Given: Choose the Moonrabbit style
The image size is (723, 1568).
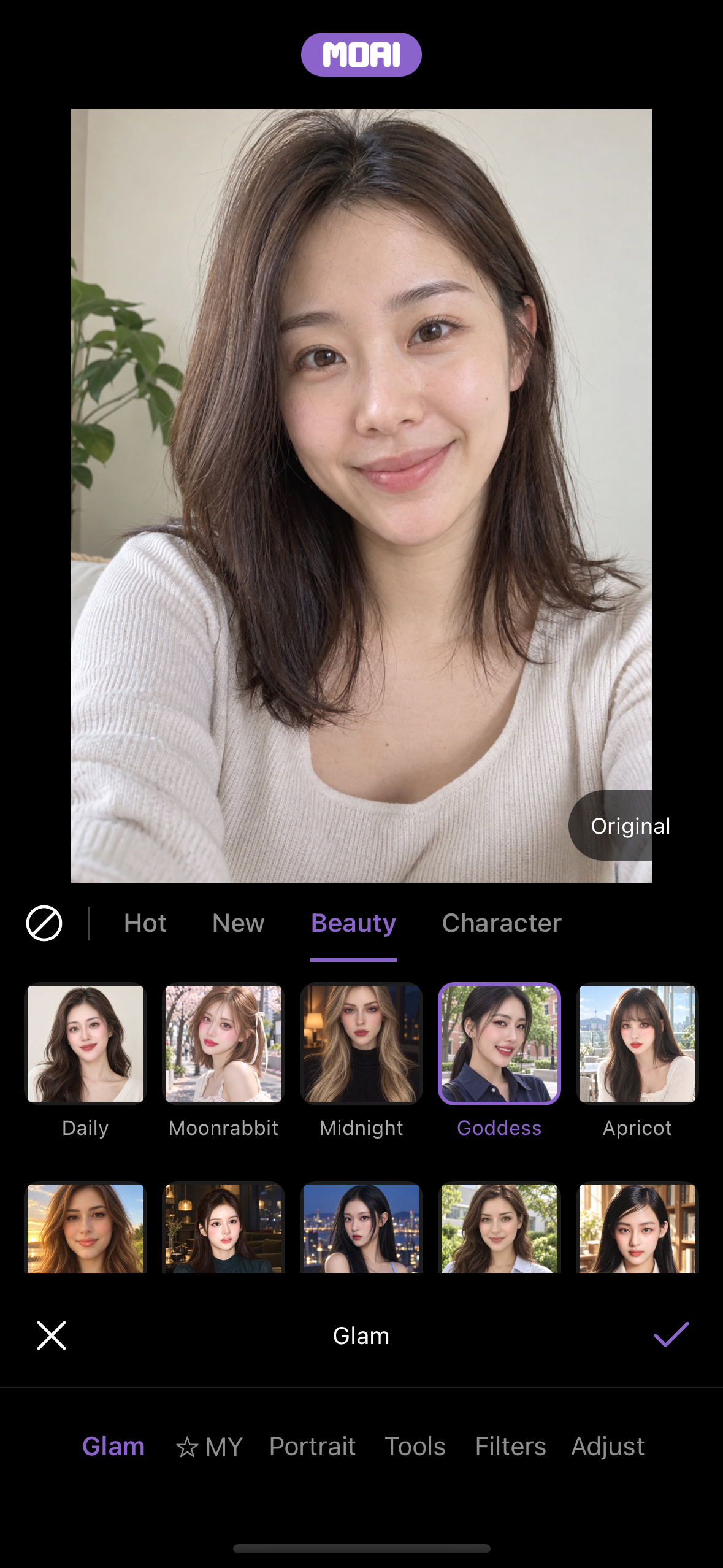Looking at the screenshot, I should [224, 1043].
